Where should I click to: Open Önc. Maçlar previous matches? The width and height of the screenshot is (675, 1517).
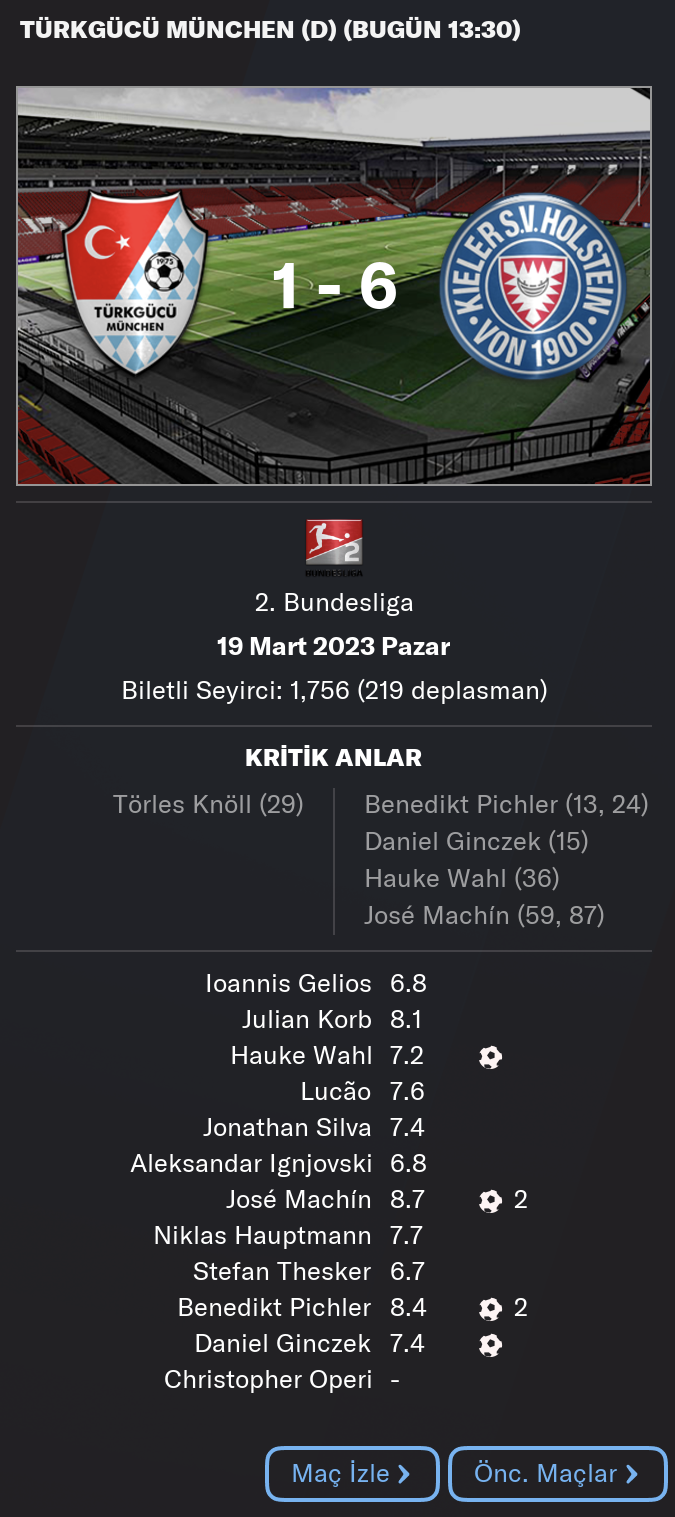[x=557, y=1474]
